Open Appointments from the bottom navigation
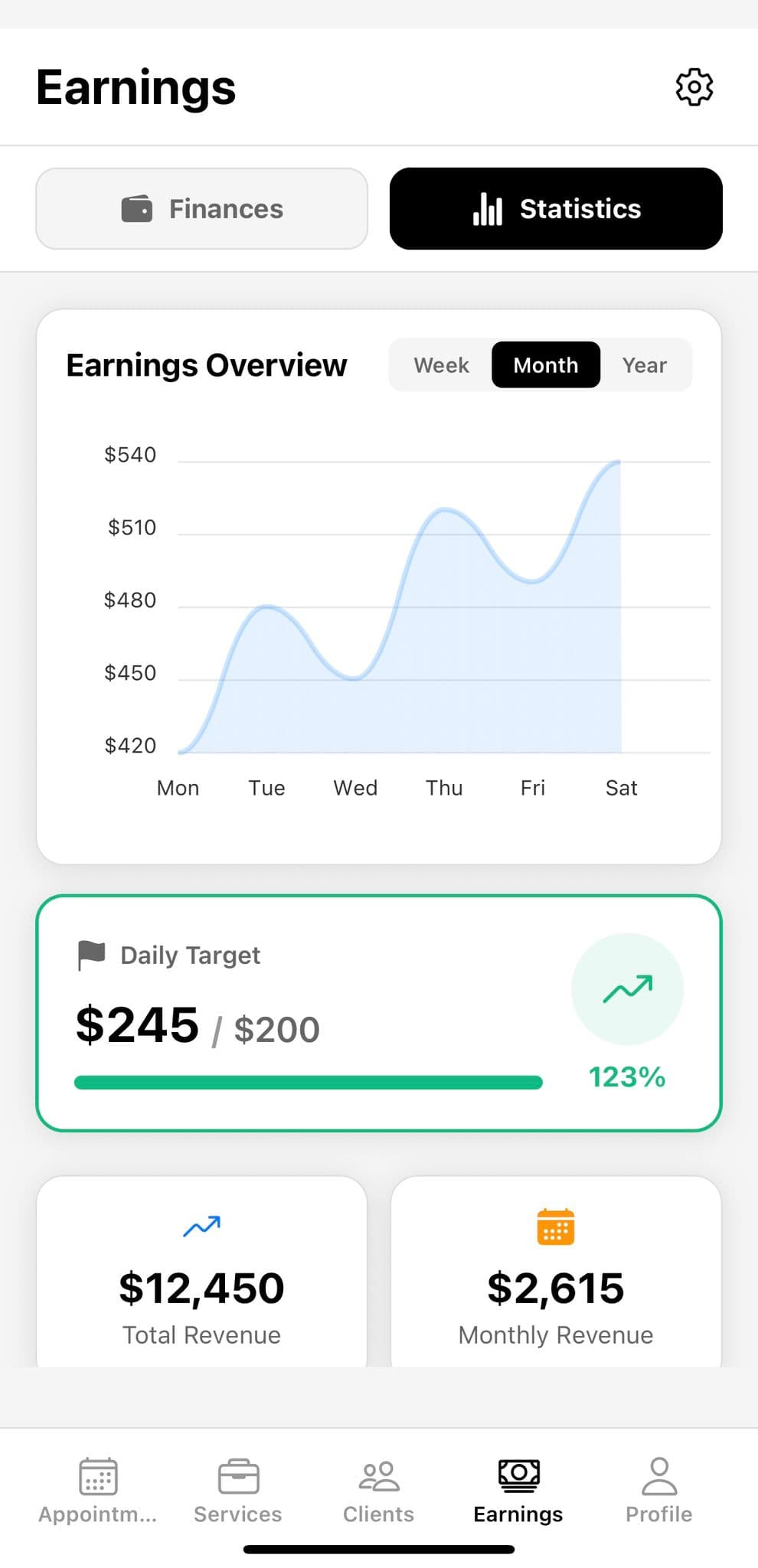 [x=96, y=1489]
